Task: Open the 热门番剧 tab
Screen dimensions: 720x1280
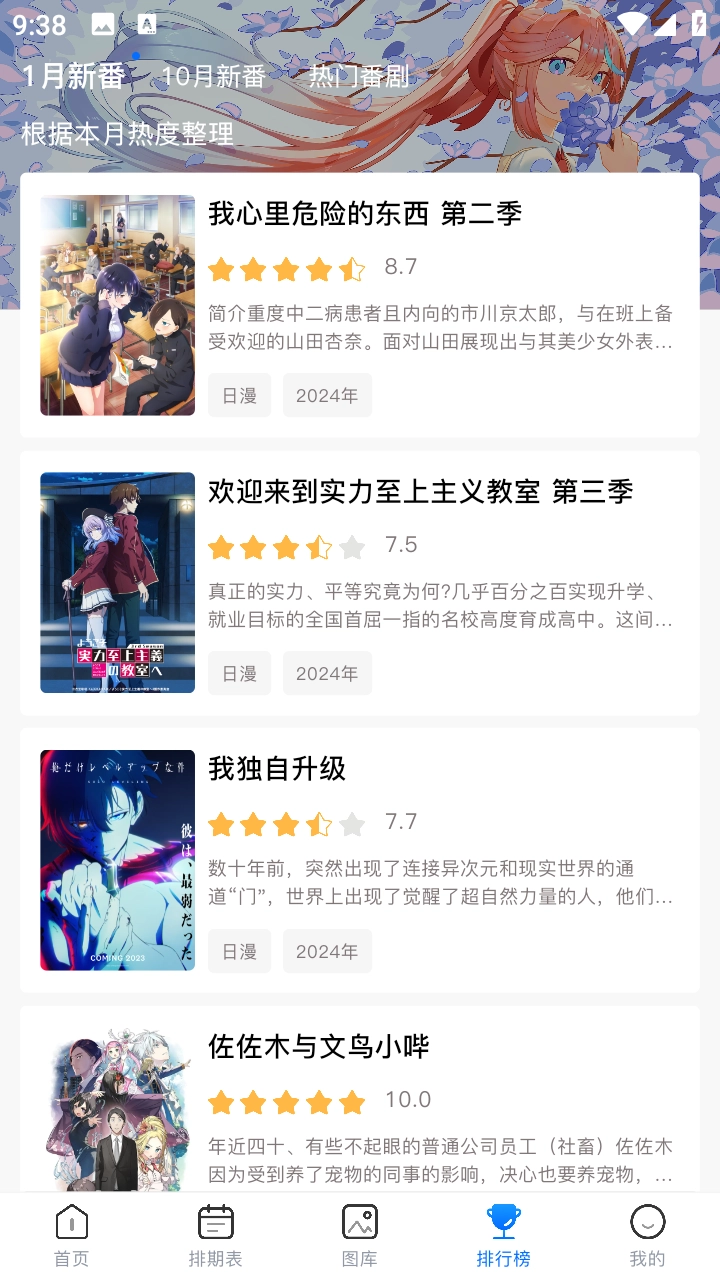Action: (359, 77)
